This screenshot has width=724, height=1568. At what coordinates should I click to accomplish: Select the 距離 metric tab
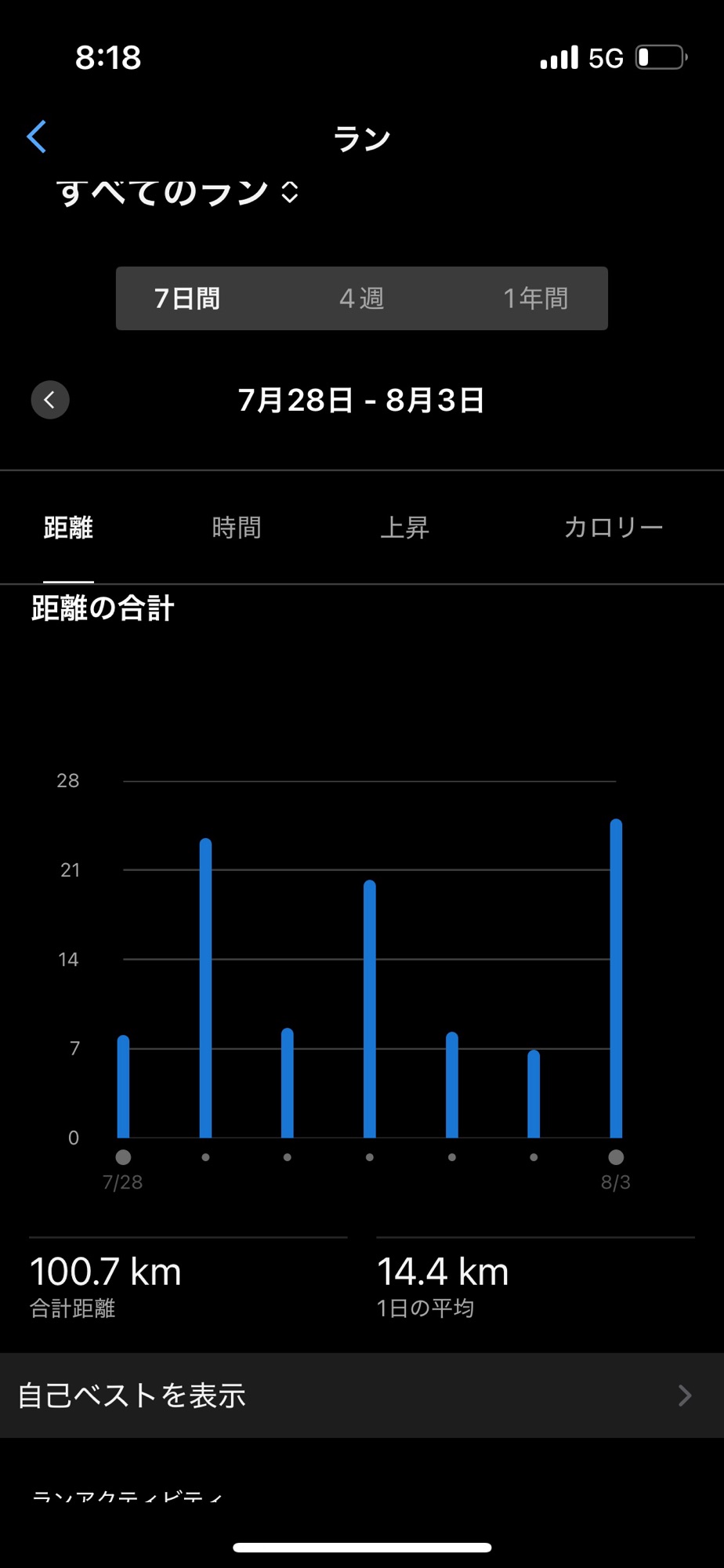68,528
